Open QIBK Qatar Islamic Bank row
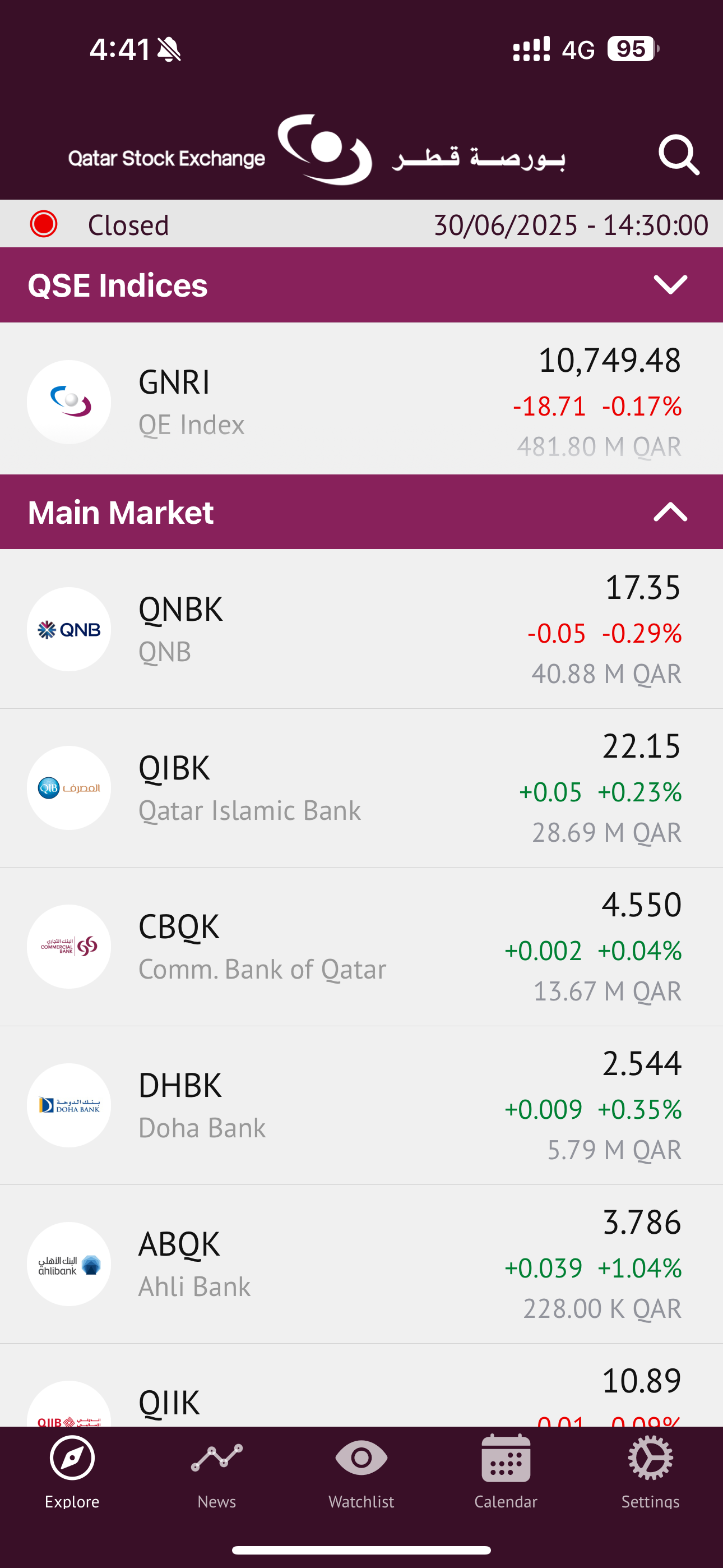Viewport: 723px width, 1568px height. [361, 788]
